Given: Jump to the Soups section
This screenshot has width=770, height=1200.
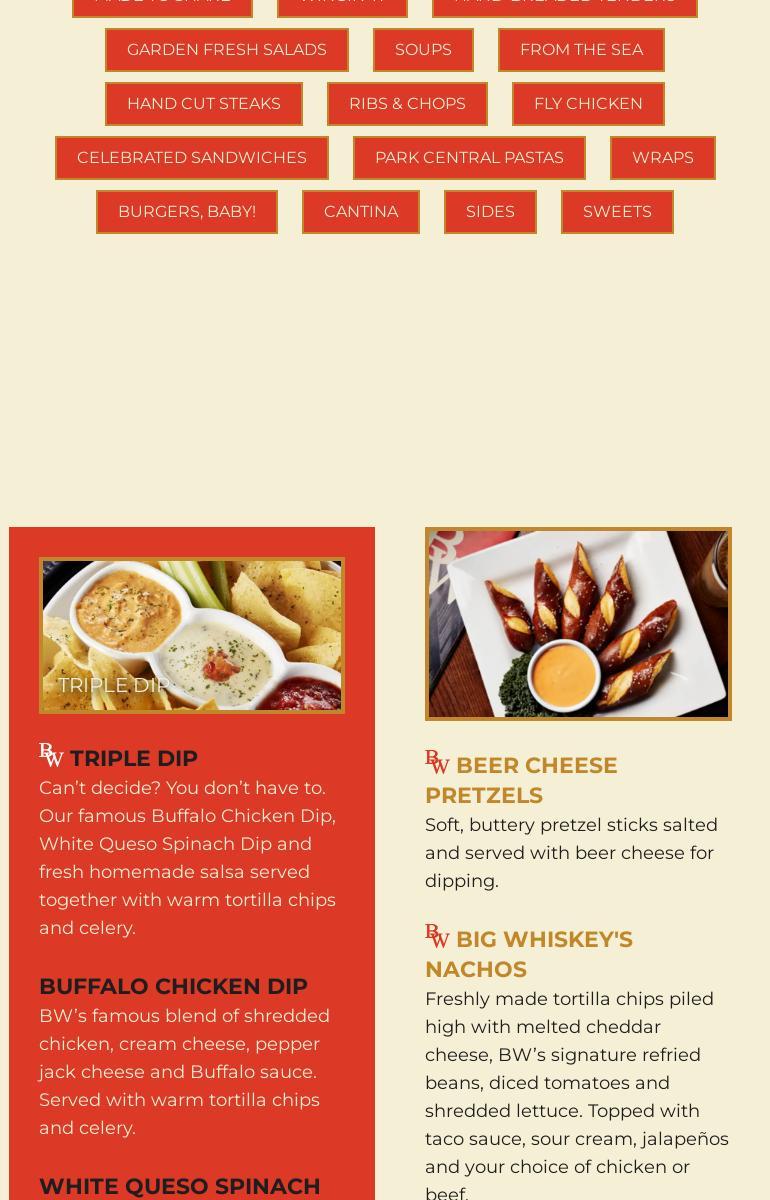Looking at the screenshot, I should tap(423, 50).
